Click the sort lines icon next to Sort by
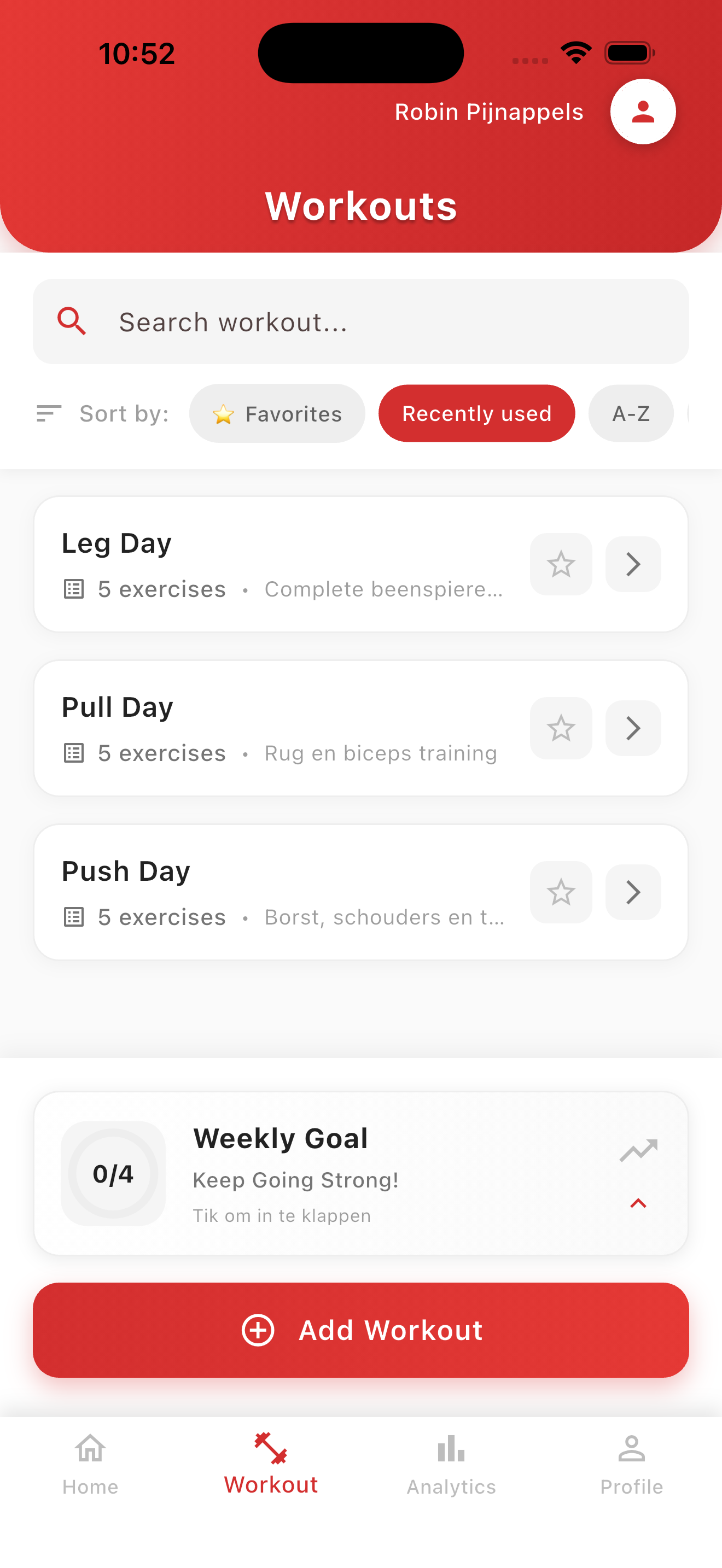The width and height of the screenshot is (722, 1568). pos(49,413)
